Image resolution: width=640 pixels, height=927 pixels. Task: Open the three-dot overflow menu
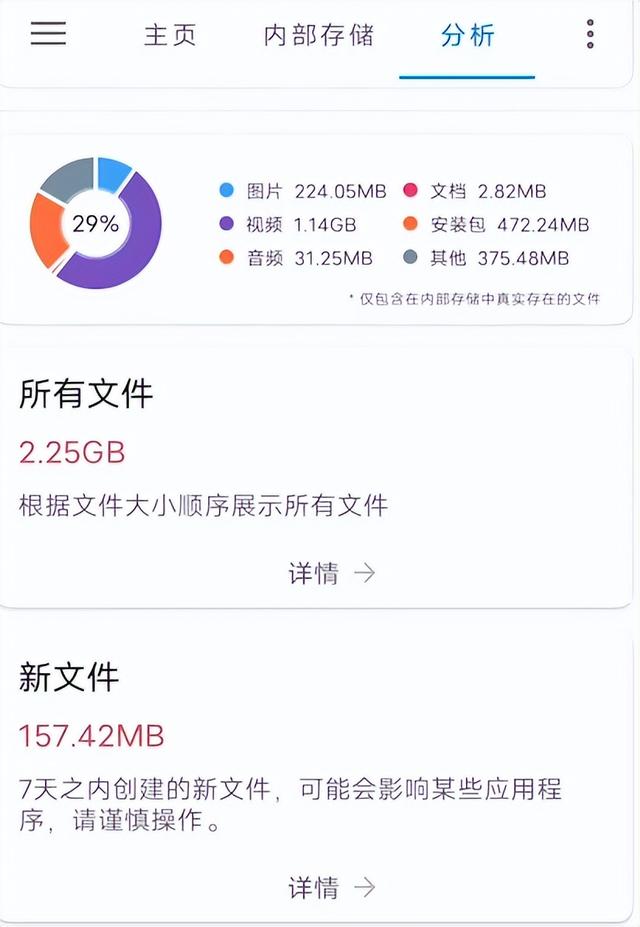point(590,35)
